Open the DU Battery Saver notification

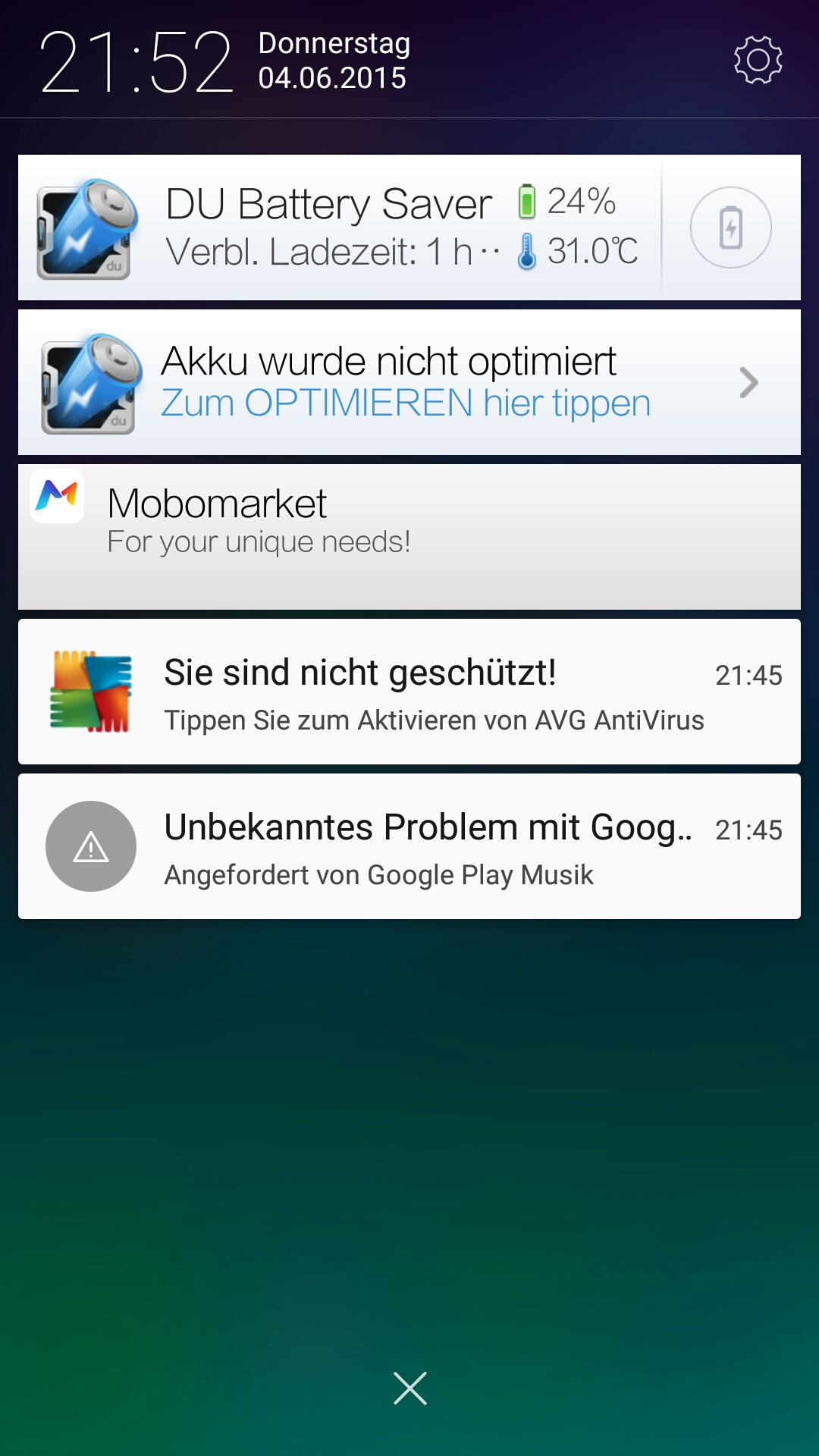(340, 227)
